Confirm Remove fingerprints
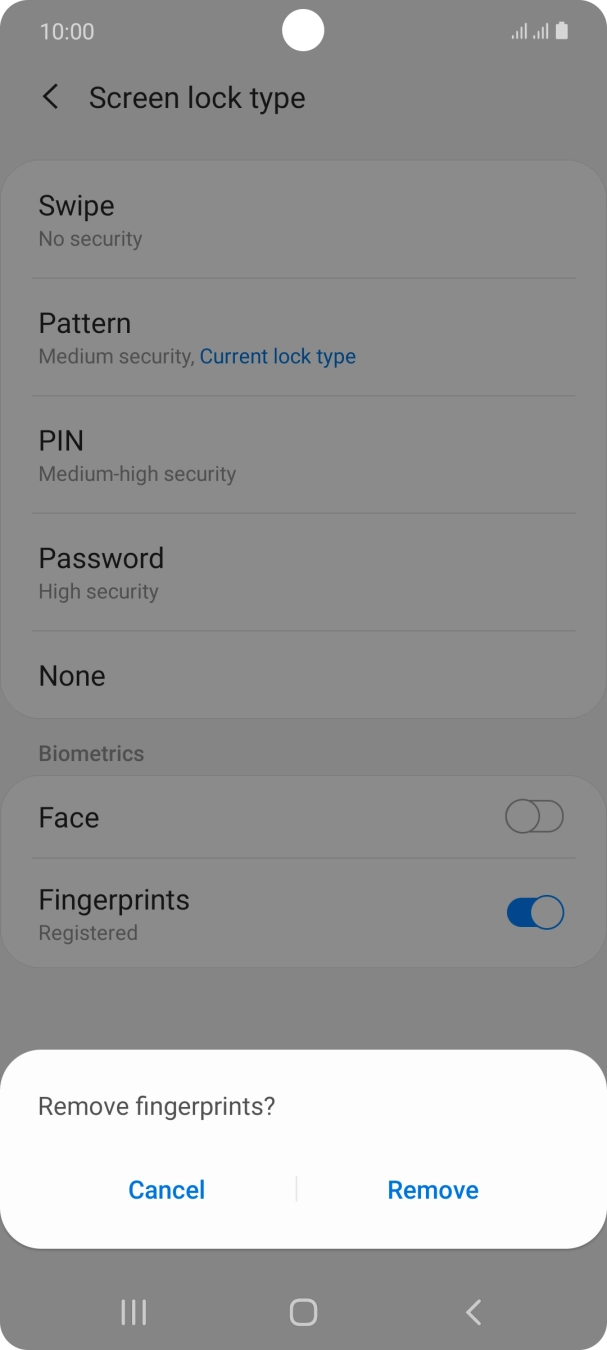This screenshot has width=607, height=1350. click(x=433, y=1189)
